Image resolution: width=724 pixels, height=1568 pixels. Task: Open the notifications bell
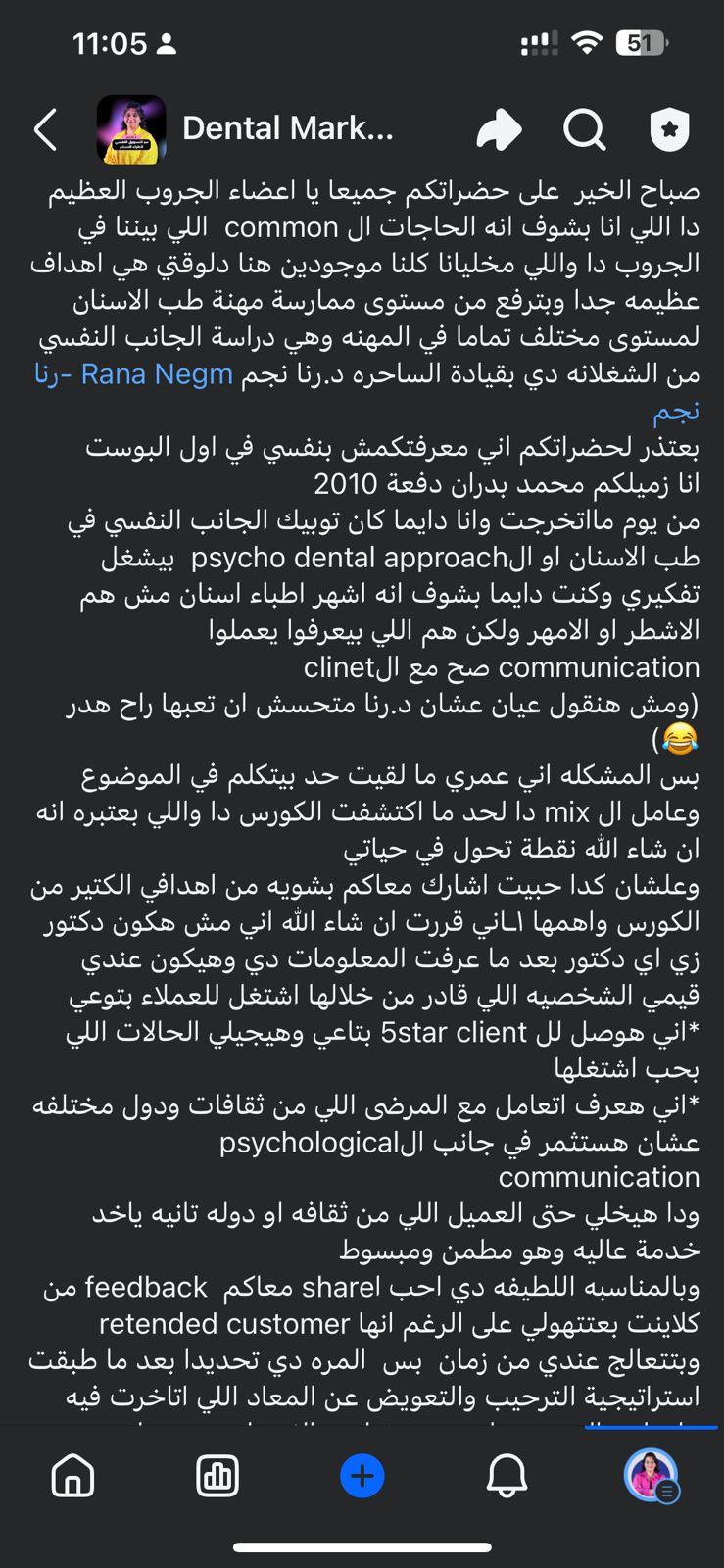(x=507, y=1475)
